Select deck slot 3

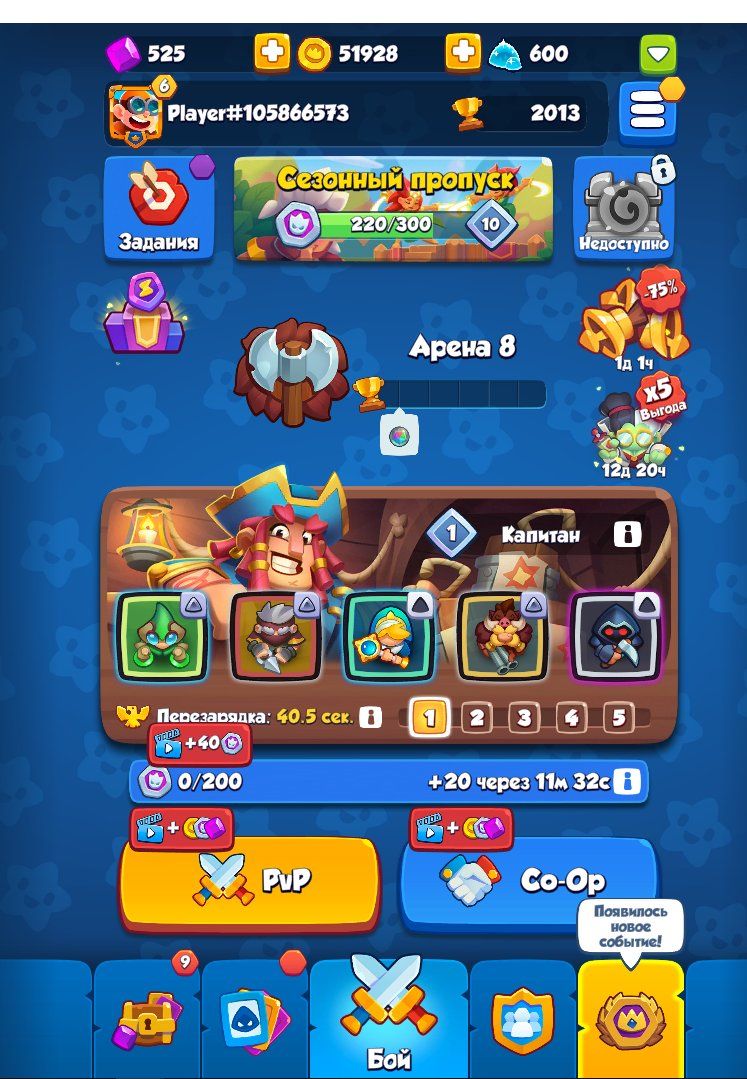click(523, 717)
